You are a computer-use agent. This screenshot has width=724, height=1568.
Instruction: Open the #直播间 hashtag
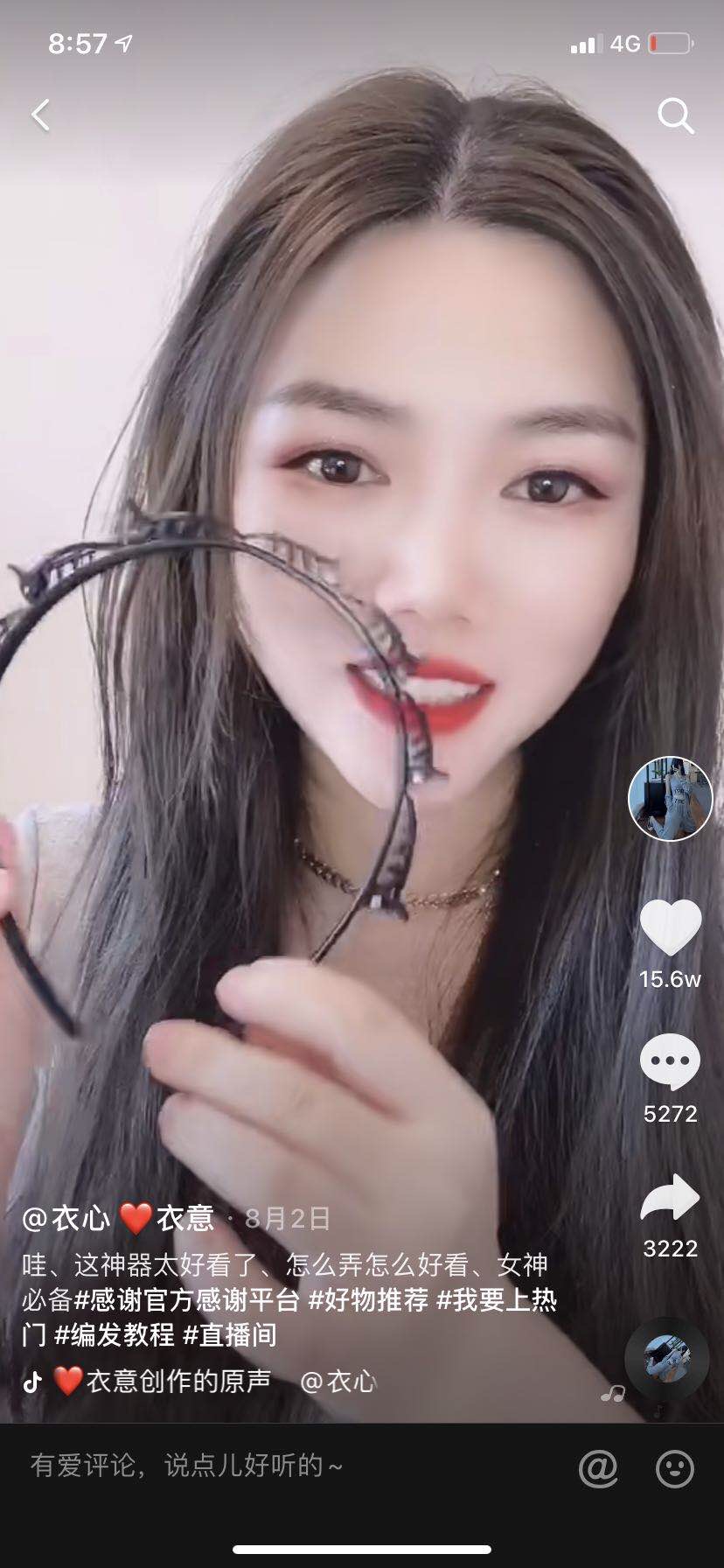[x=230, y=1335]
